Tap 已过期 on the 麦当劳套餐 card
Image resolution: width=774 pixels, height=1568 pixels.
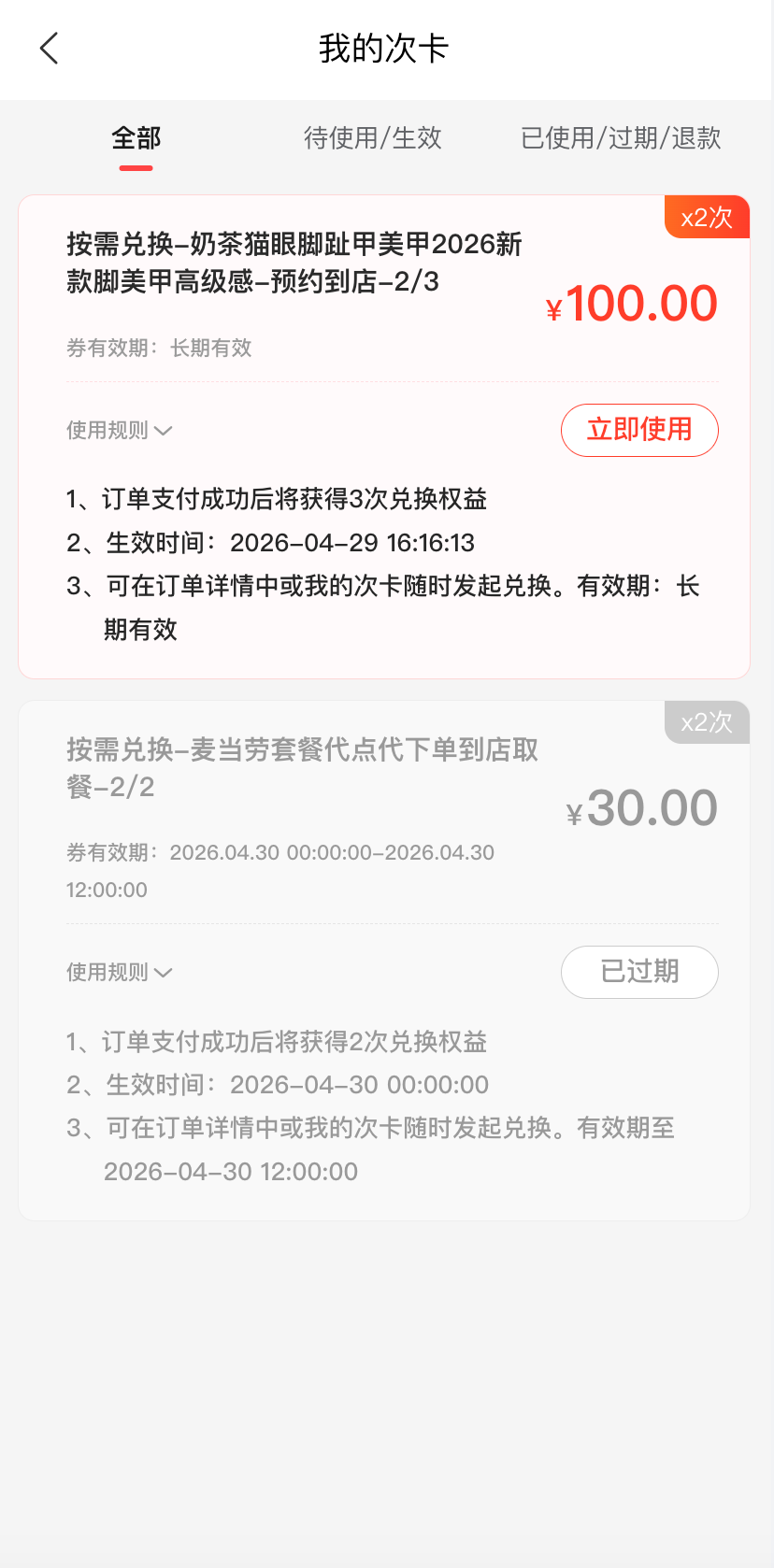point(639,972)
